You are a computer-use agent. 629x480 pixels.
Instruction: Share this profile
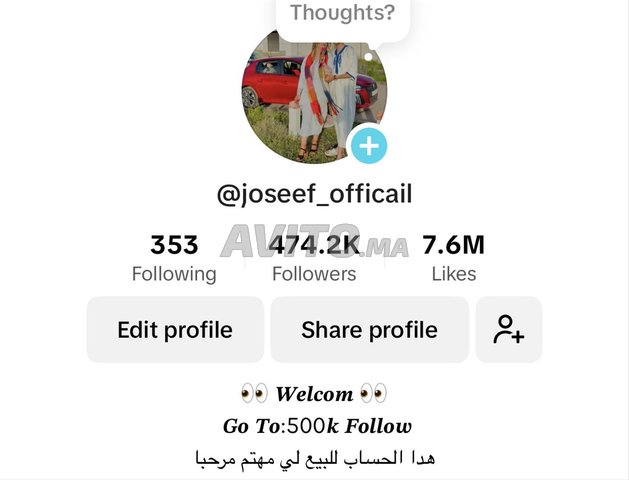click(369, 330)
